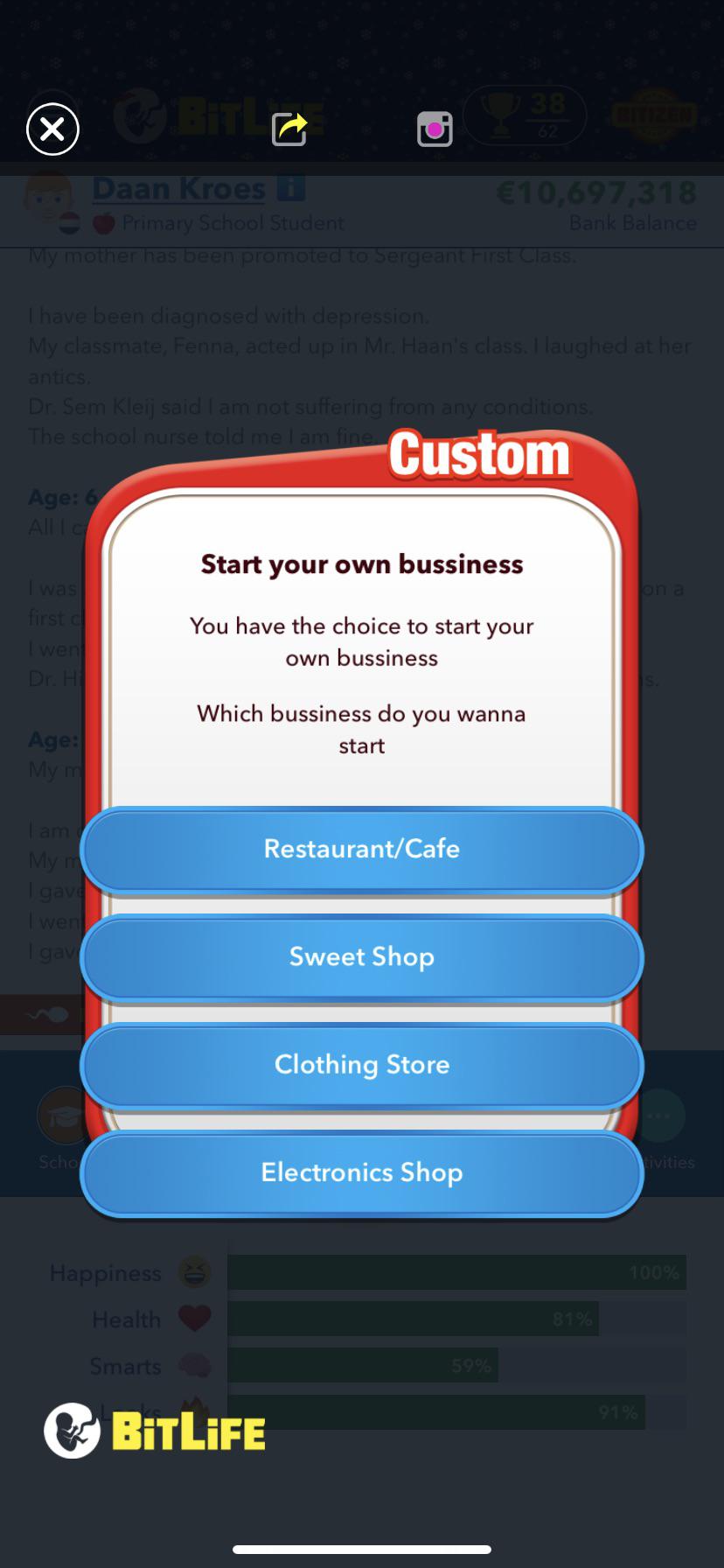This screenshot has width=724, height=1568.
Task: Dismiss the Custom event popup
Action: [52, 129]
